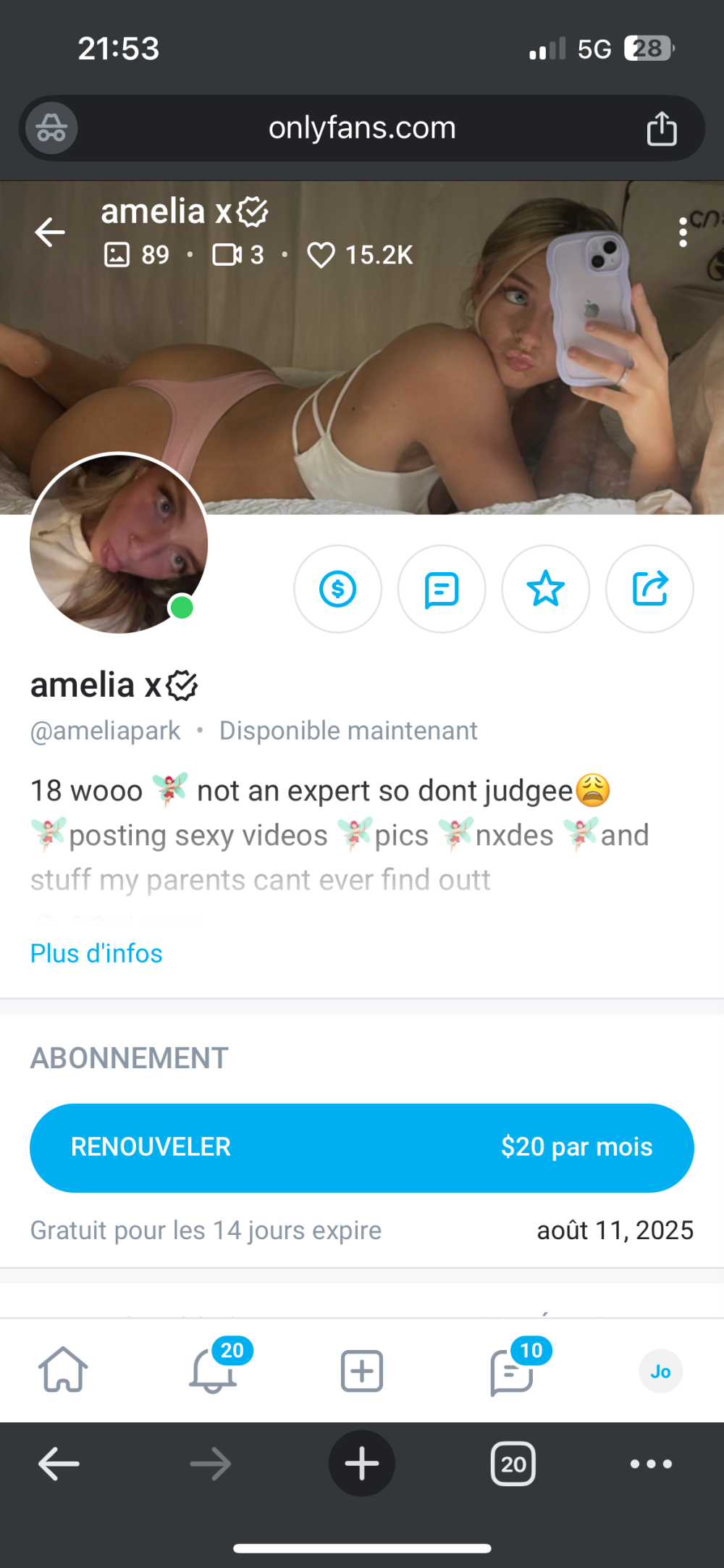724x1568 pixels.
Task: Send a tip with the dollar icon
Action: pos(337,589)
